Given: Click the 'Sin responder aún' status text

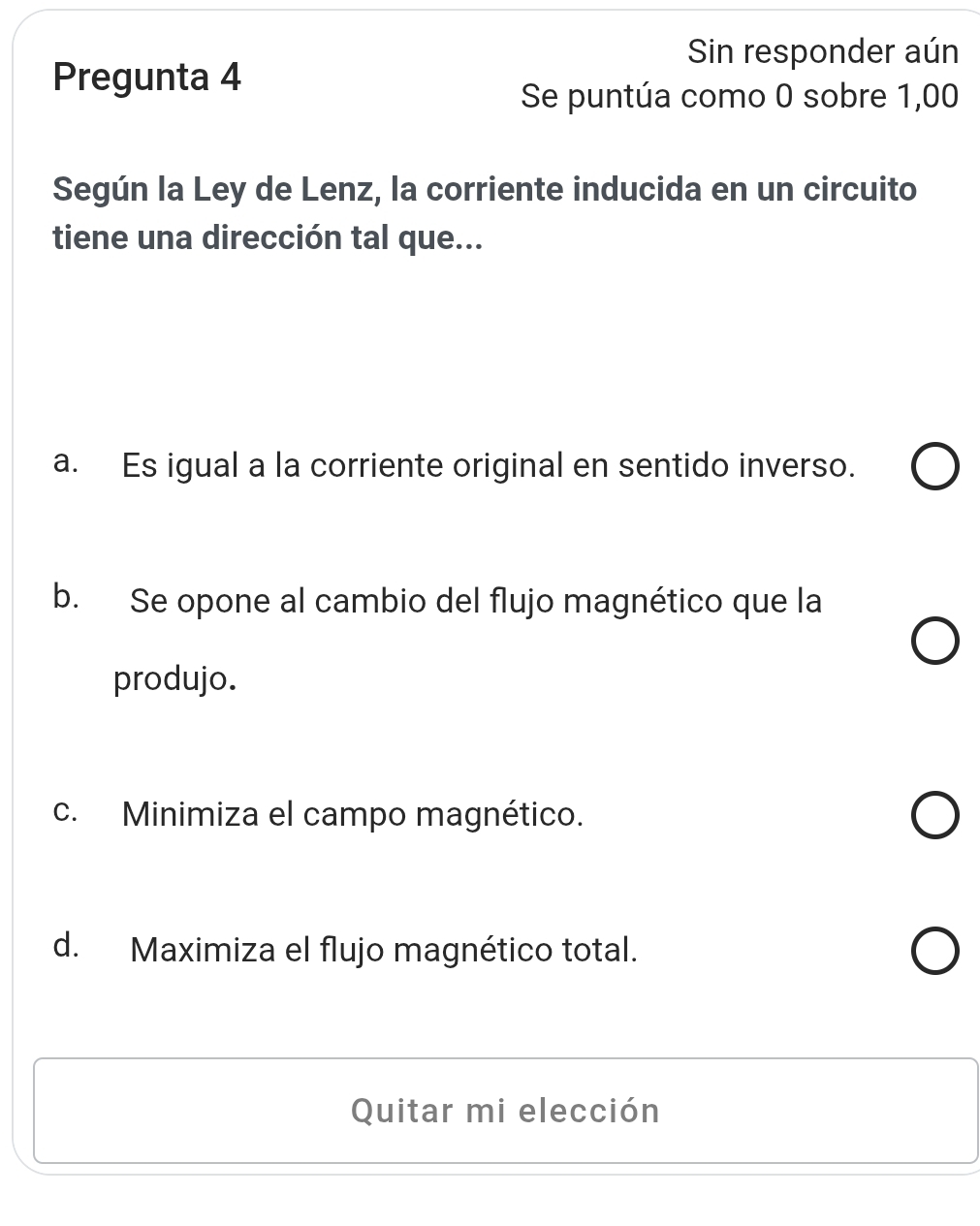Looking at the screenshot, I should tap(823, 53).
